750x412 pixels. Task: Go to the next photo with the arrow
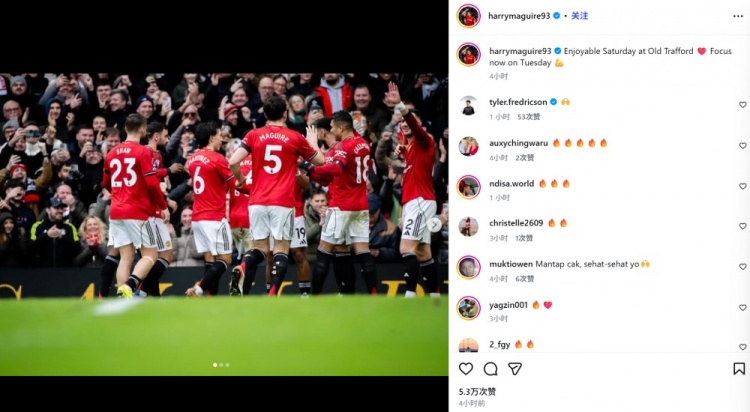pos(435,224)
